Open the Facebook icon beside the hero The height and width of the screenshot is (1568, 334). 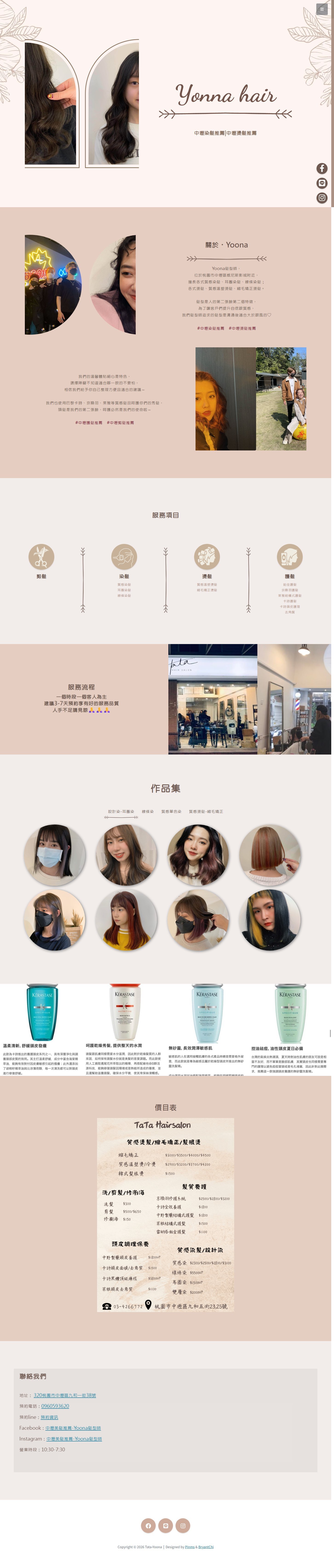point(322,169)
